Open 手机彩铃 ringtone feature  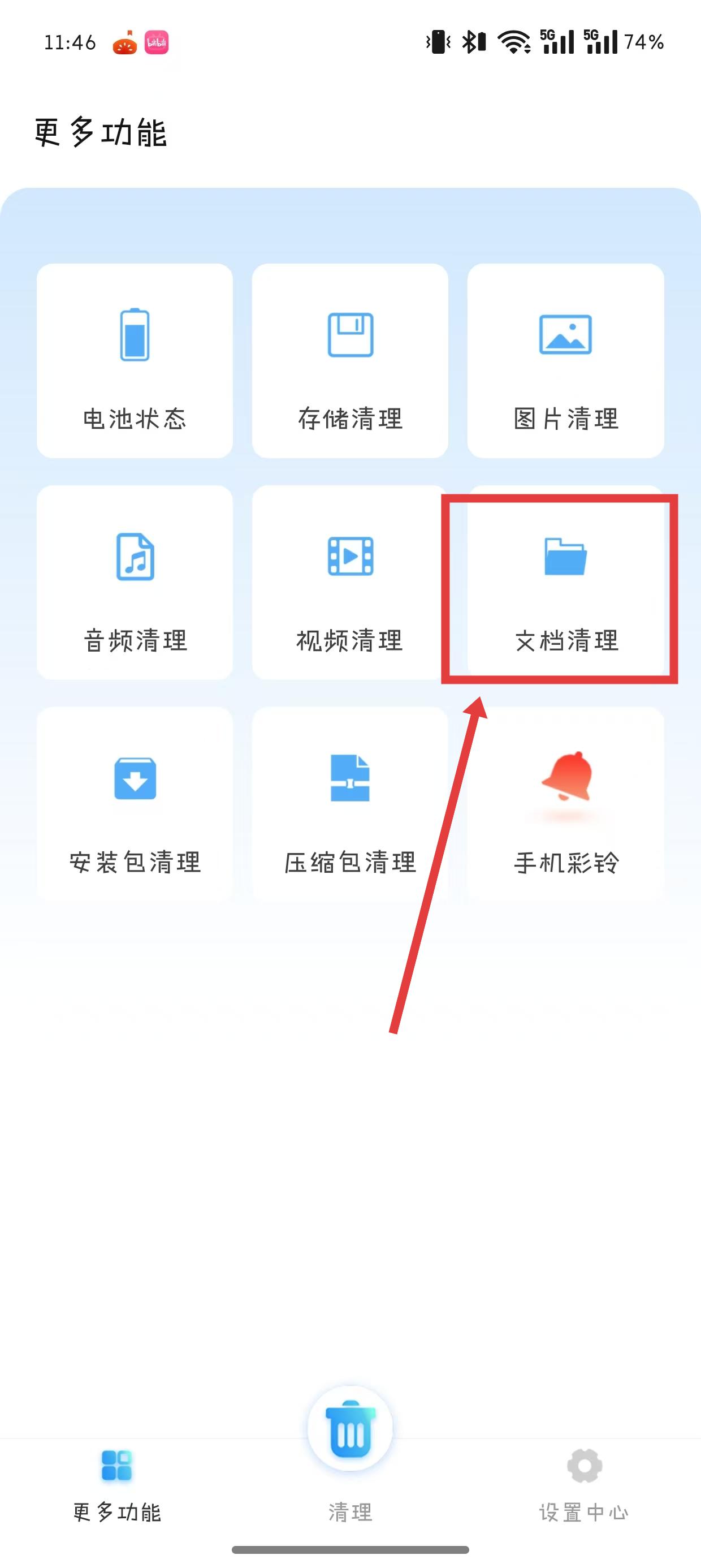click(565, 804)
